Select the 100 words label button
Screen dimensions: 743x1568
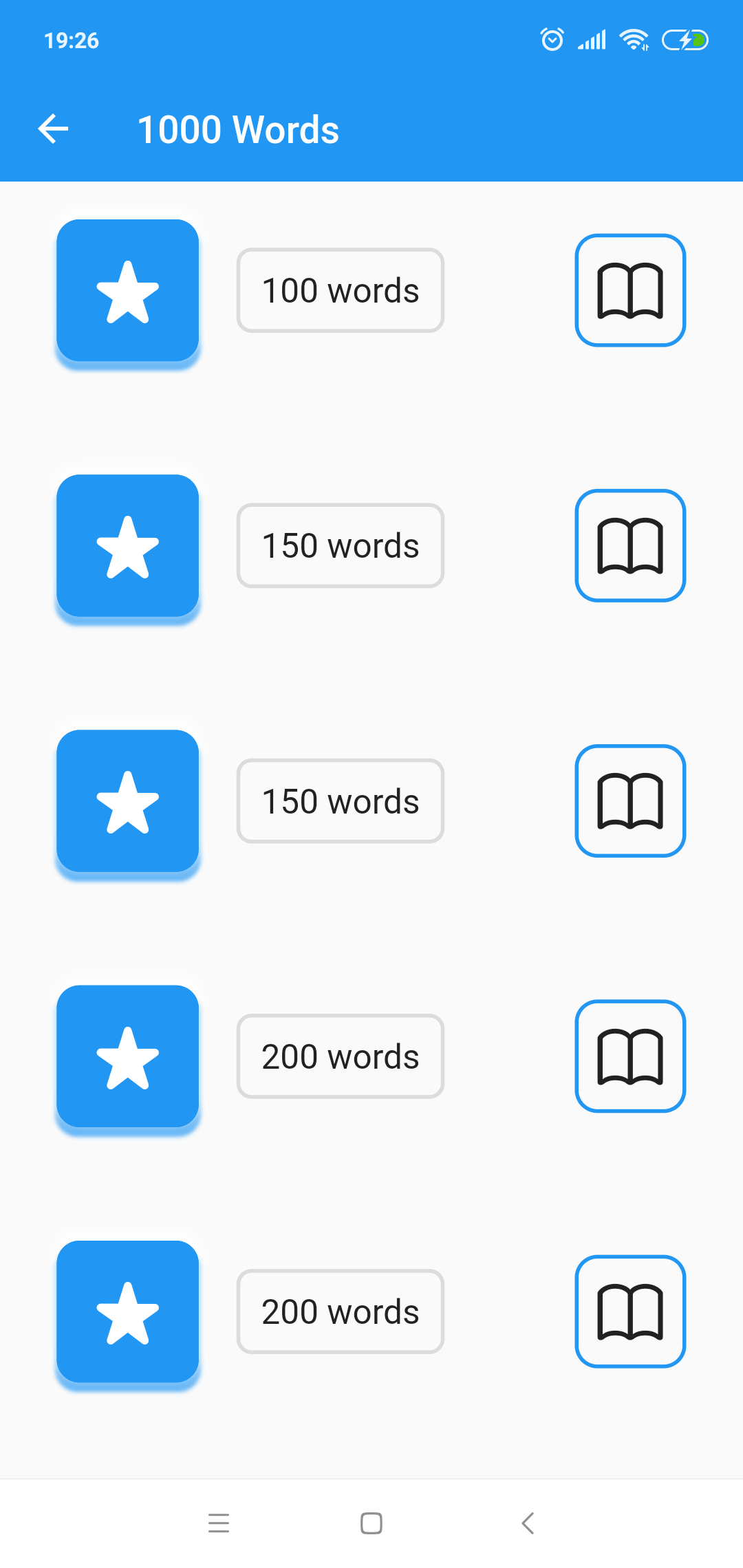click(x=341, y=290)
